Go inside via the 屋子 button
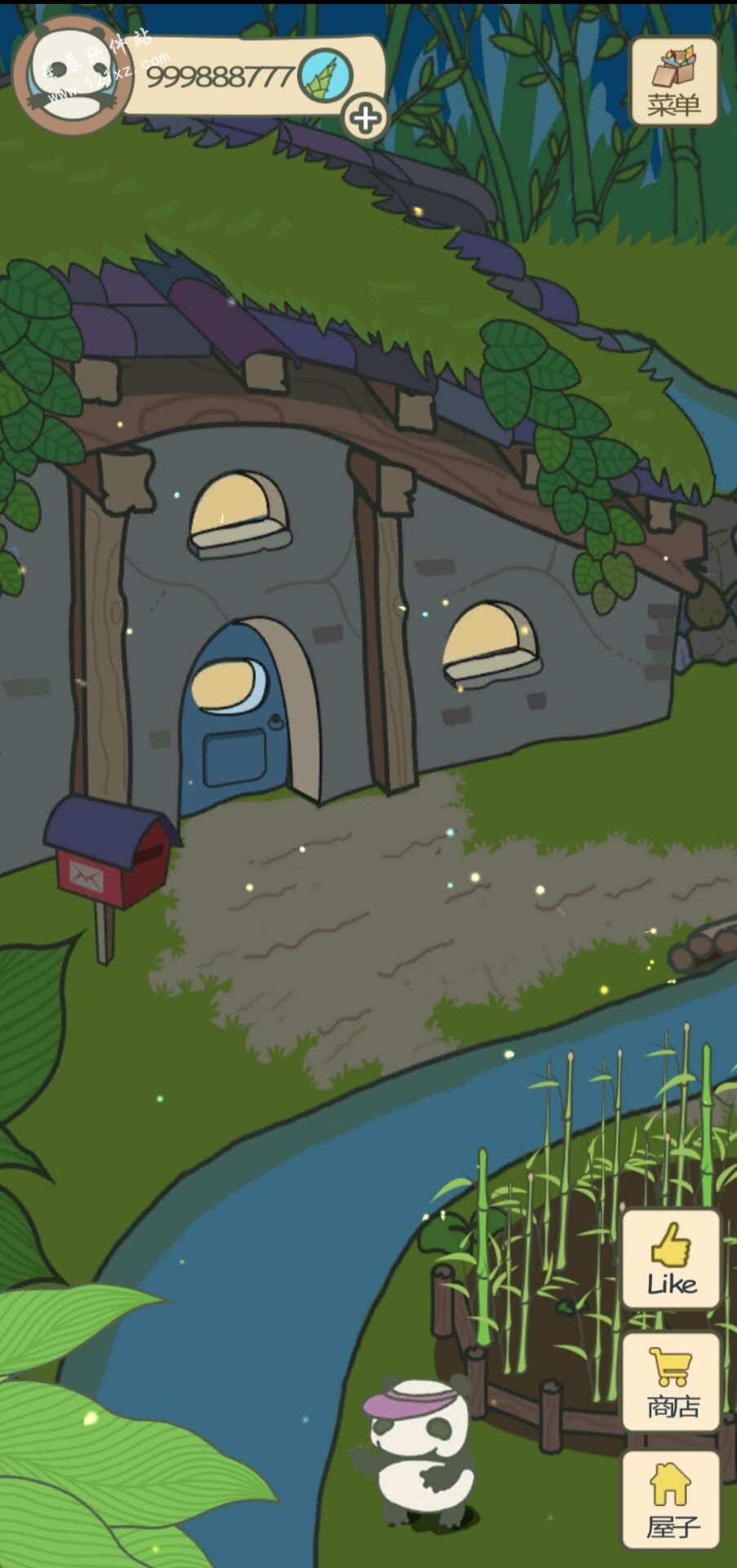Viewport: 737px width, 1568px height. pos(672,1499)
